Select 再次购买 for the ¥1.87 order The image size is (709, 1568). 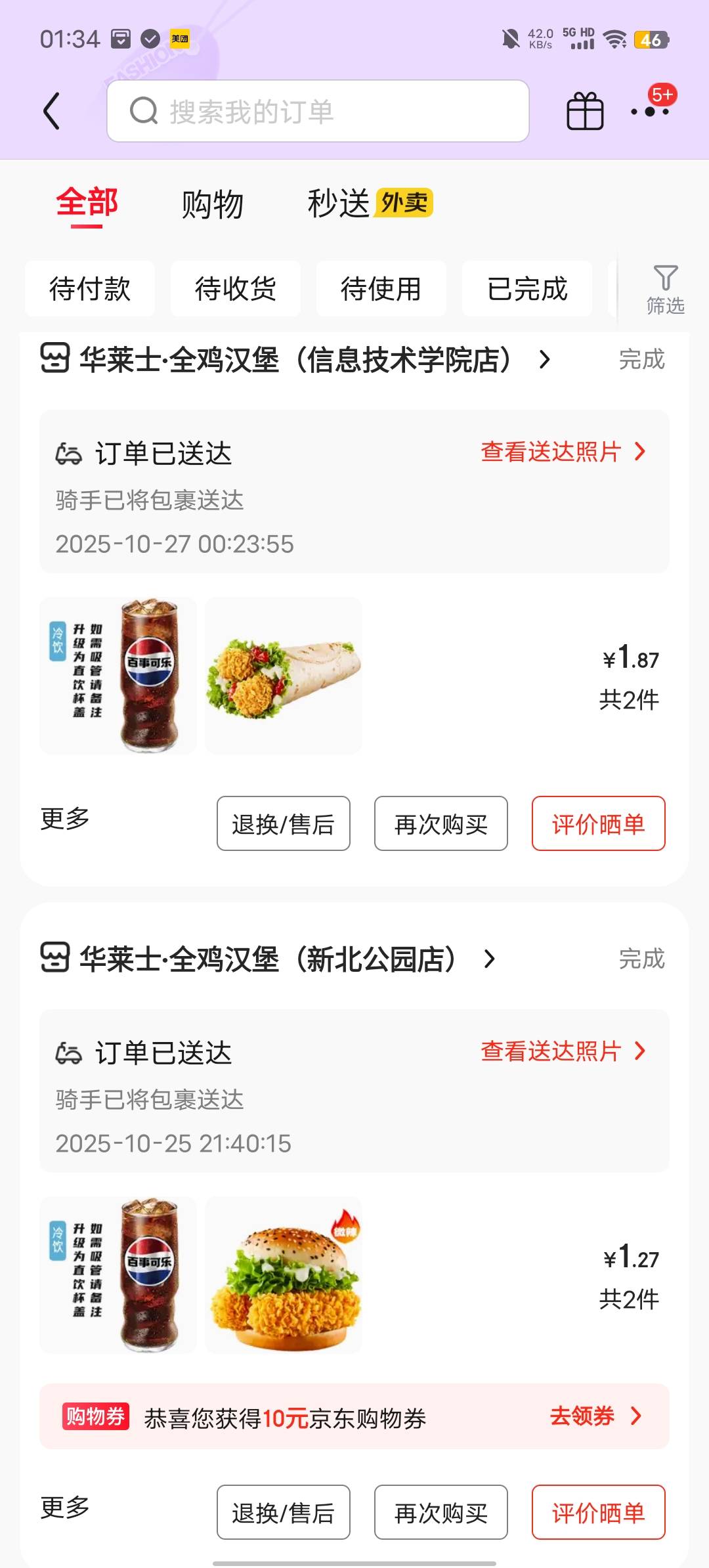(x=441, y=823)
